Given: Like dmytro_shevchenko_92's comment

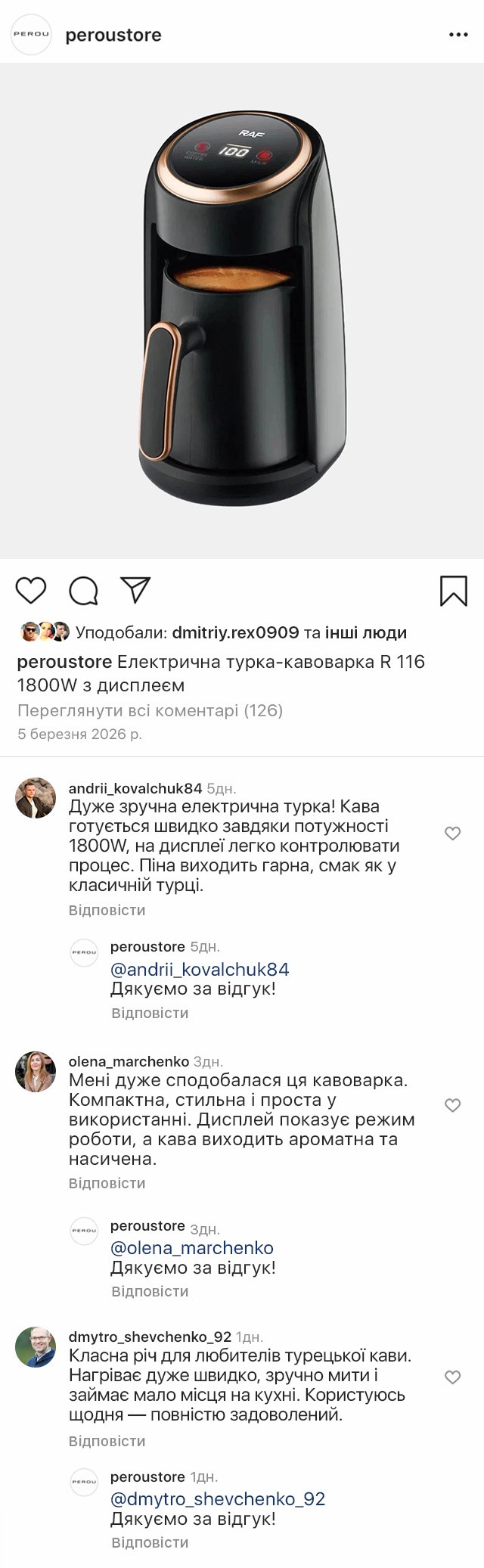Looking at the screenshot, I should pos(452,1377).
